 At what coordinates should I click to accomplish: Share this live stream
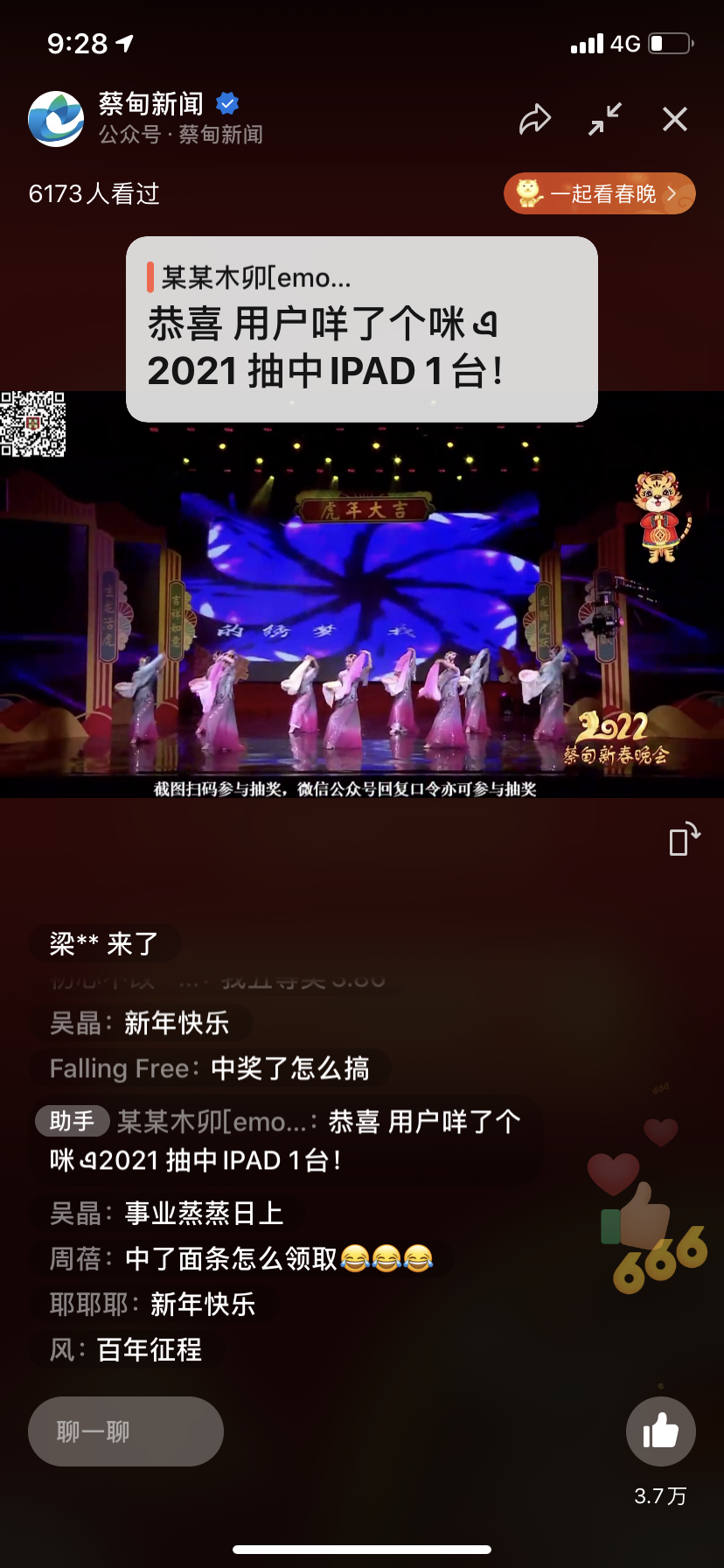pyautogui.click(x=535, y=119)
